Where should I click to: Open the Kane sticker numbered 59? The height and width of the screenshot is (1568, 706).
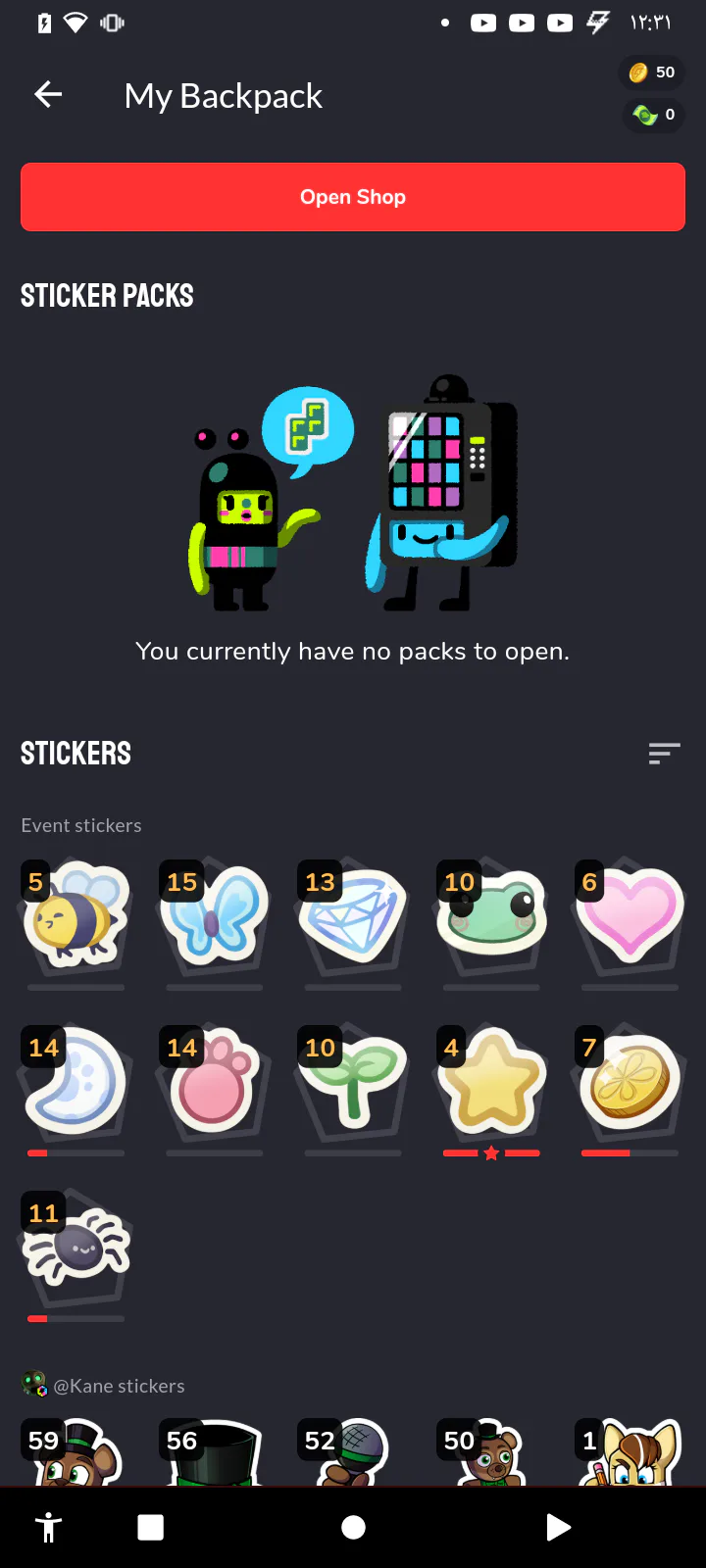(x=76, y=1455)
